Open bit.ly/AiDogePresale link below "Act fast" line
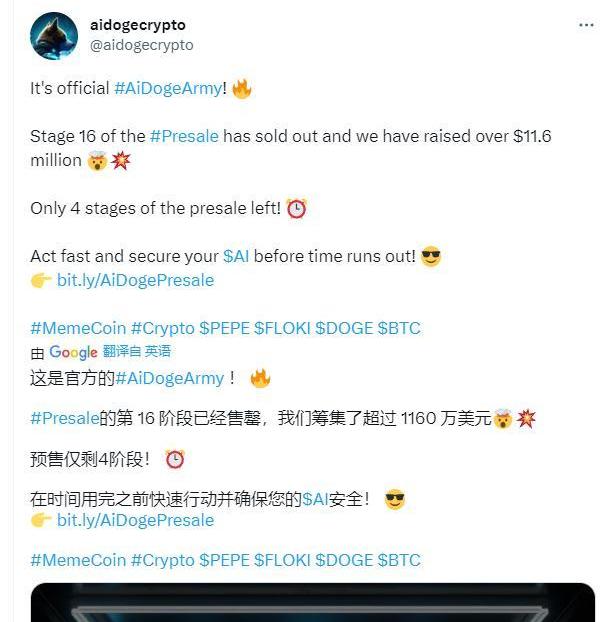610x622 pixels. [135, 281]
